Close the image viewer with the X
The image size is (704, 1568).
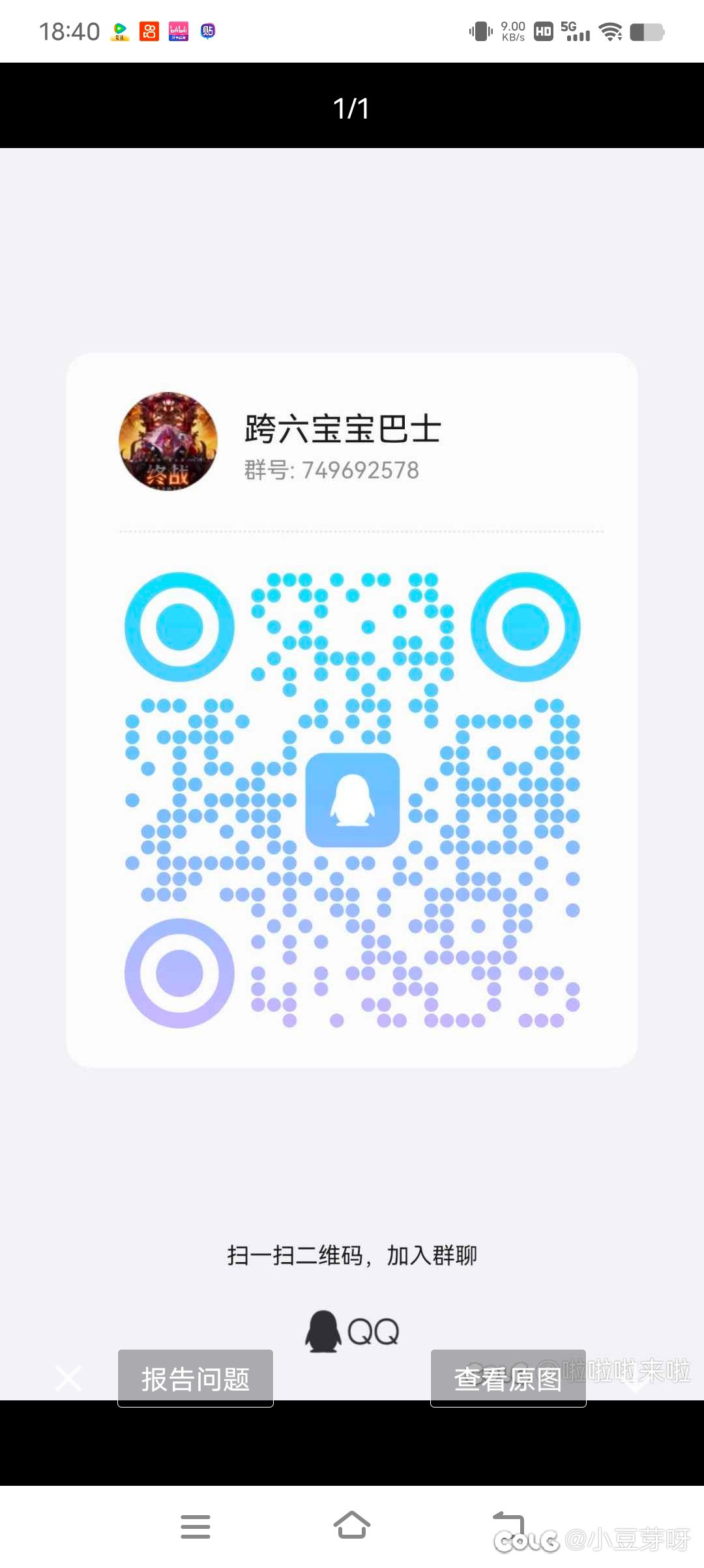(68, 1378)
